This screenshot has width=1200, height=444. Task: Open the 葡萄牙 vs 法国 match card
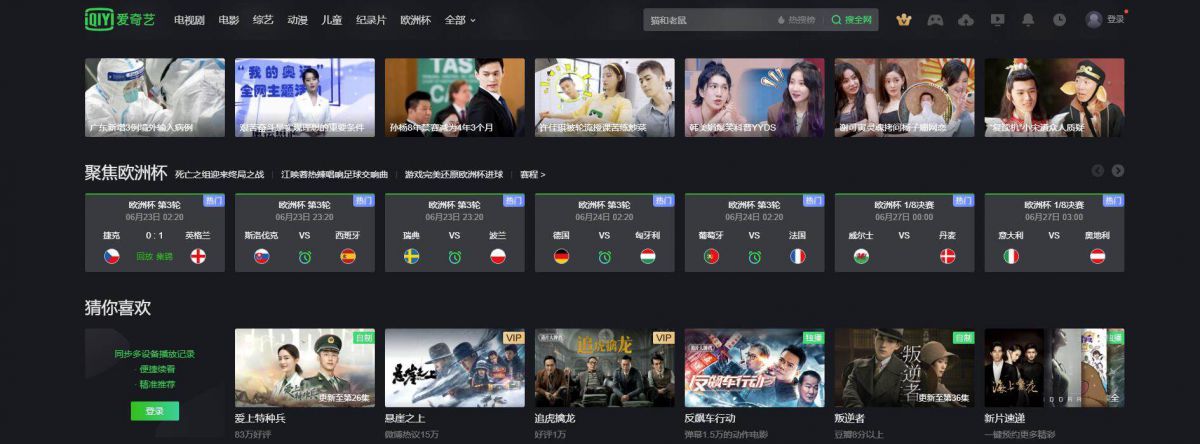[x=754, y=233]
